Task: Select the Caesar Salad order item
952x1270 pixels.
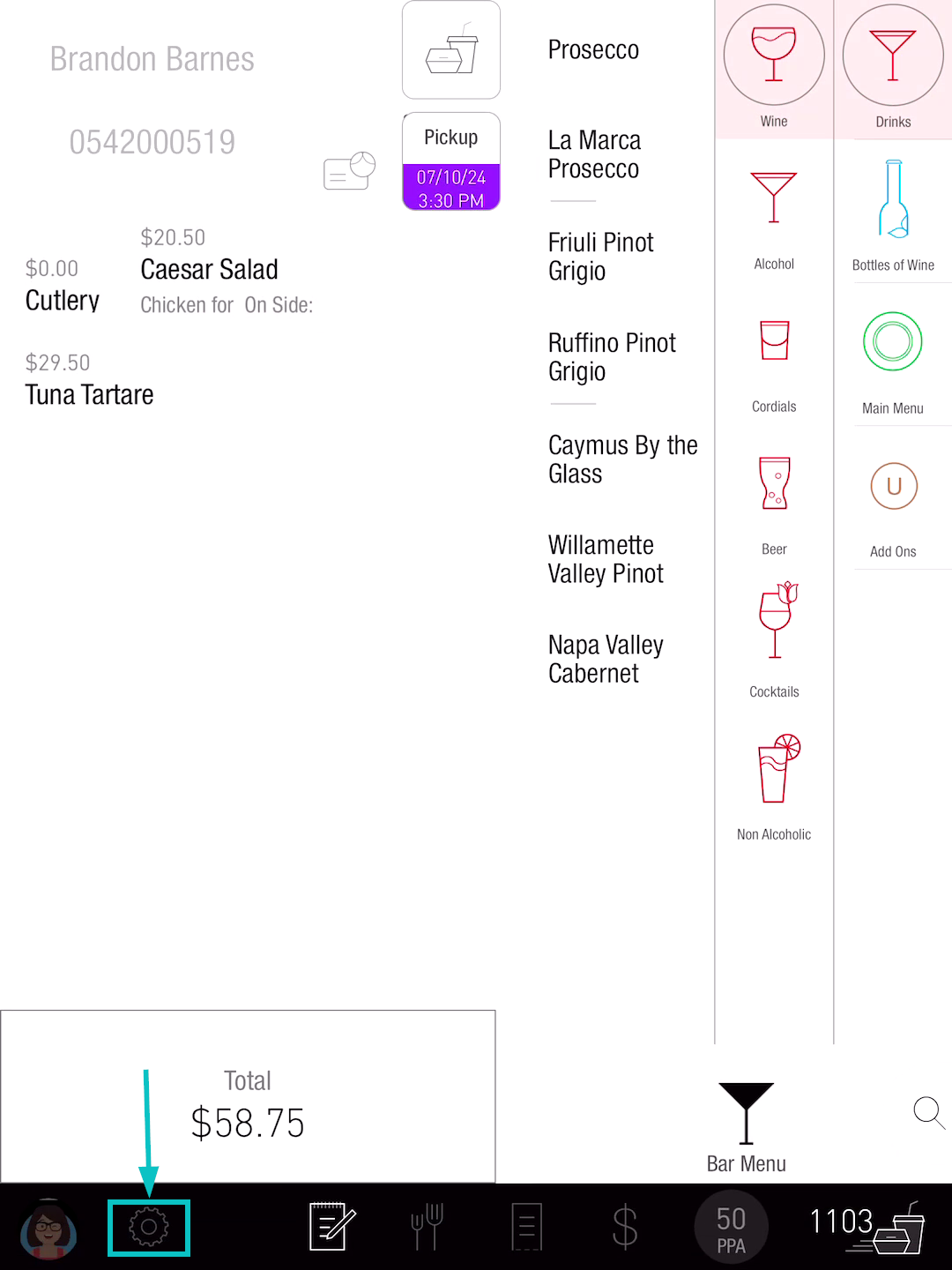Action: (209, 269)
